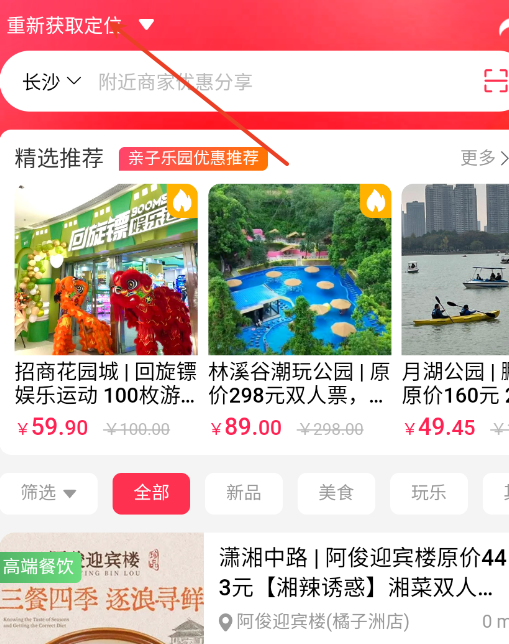Open the 林溪谷潮玩公园 deal card
This screenshot has height=644, width=509.
coord(299,311)
